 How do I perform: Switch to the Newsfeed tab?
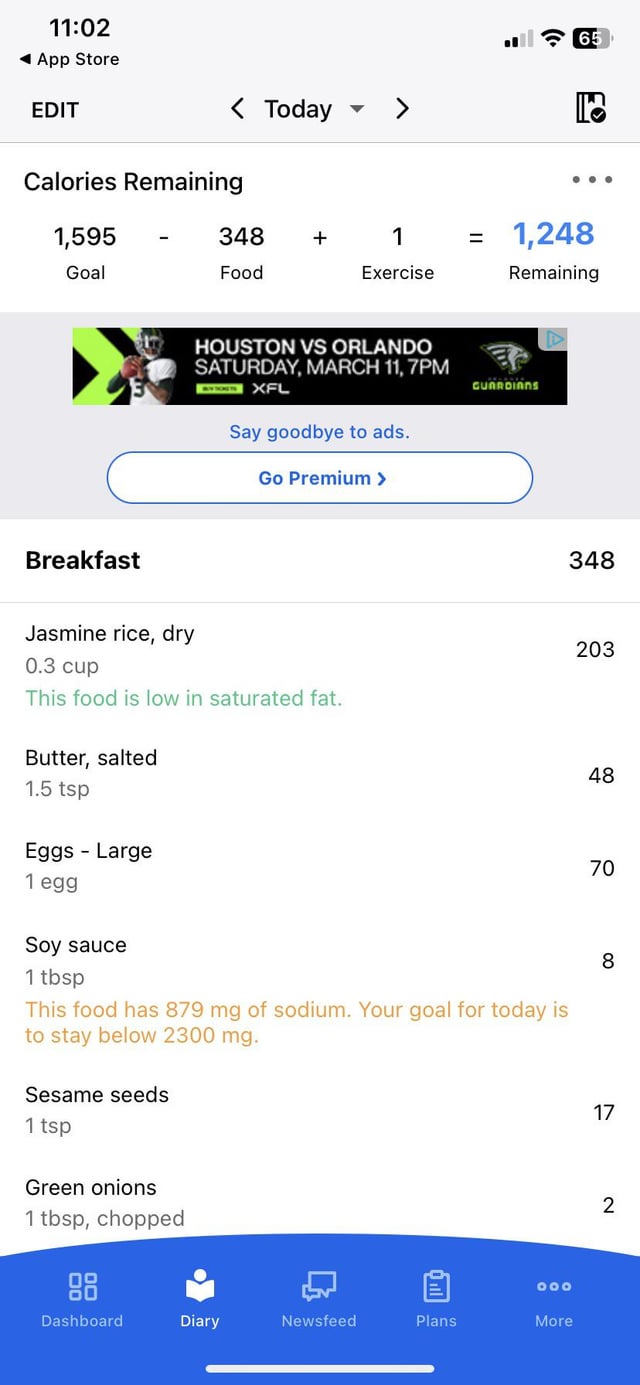coord(319,1300)
